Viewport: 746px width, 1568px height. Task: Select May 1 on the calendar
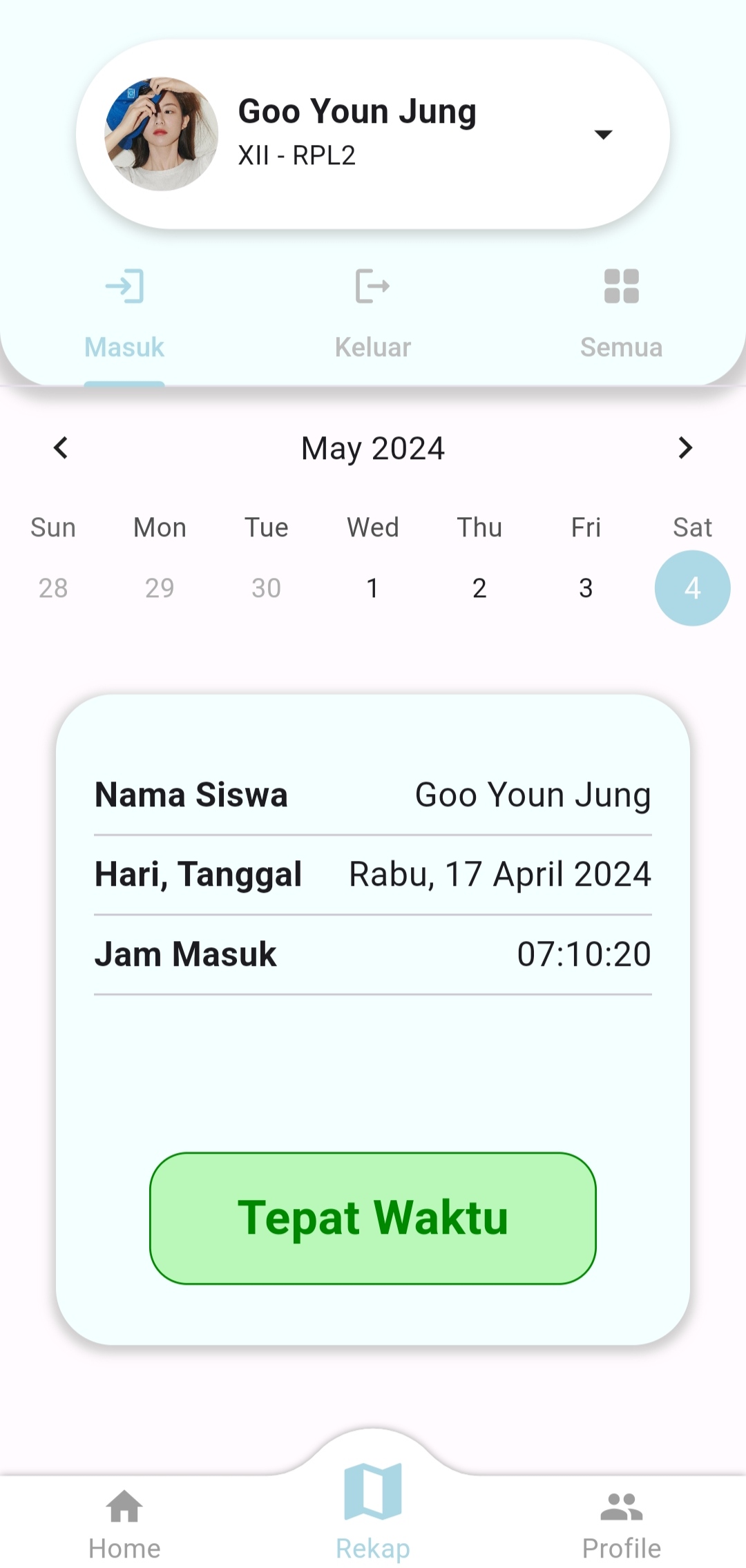[372, 588]
